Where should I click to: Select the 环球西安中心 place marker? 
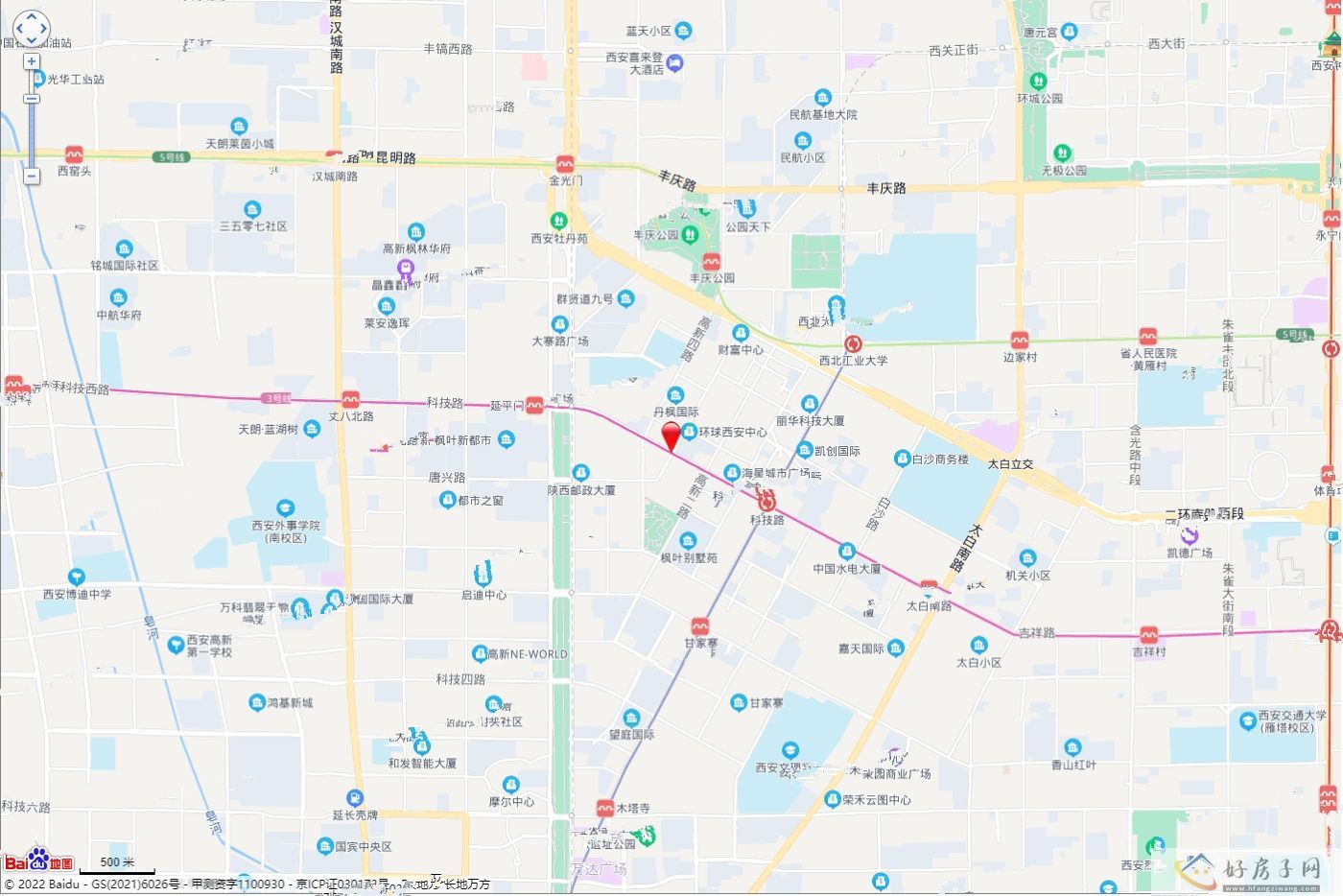coord(689,432)
